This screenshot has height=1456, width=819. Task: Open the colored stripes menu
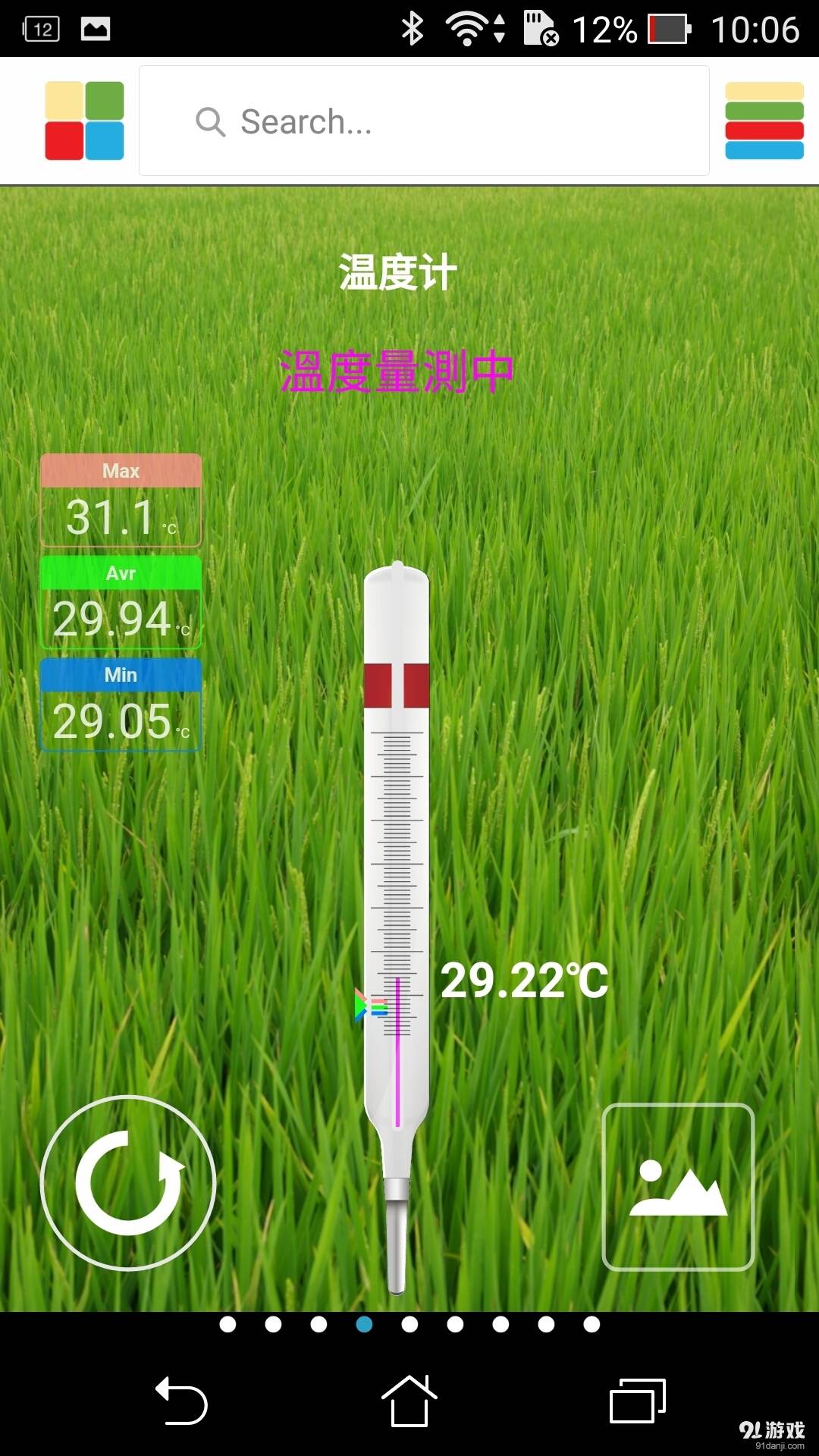pyautogui.click(x=764, y=121)
